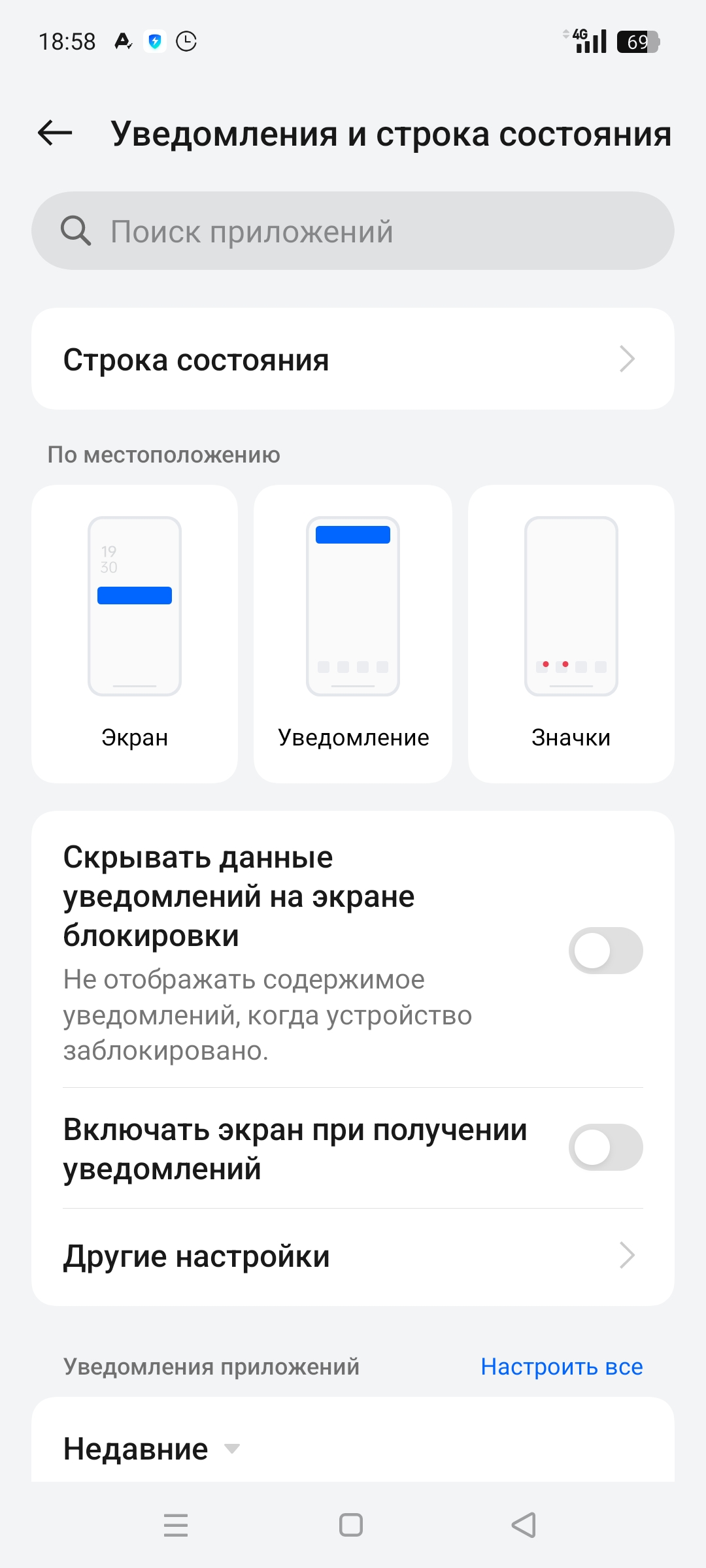Open Строка состояния settings
Viewport: 706px width, 1568px height.
pos(353,359)
